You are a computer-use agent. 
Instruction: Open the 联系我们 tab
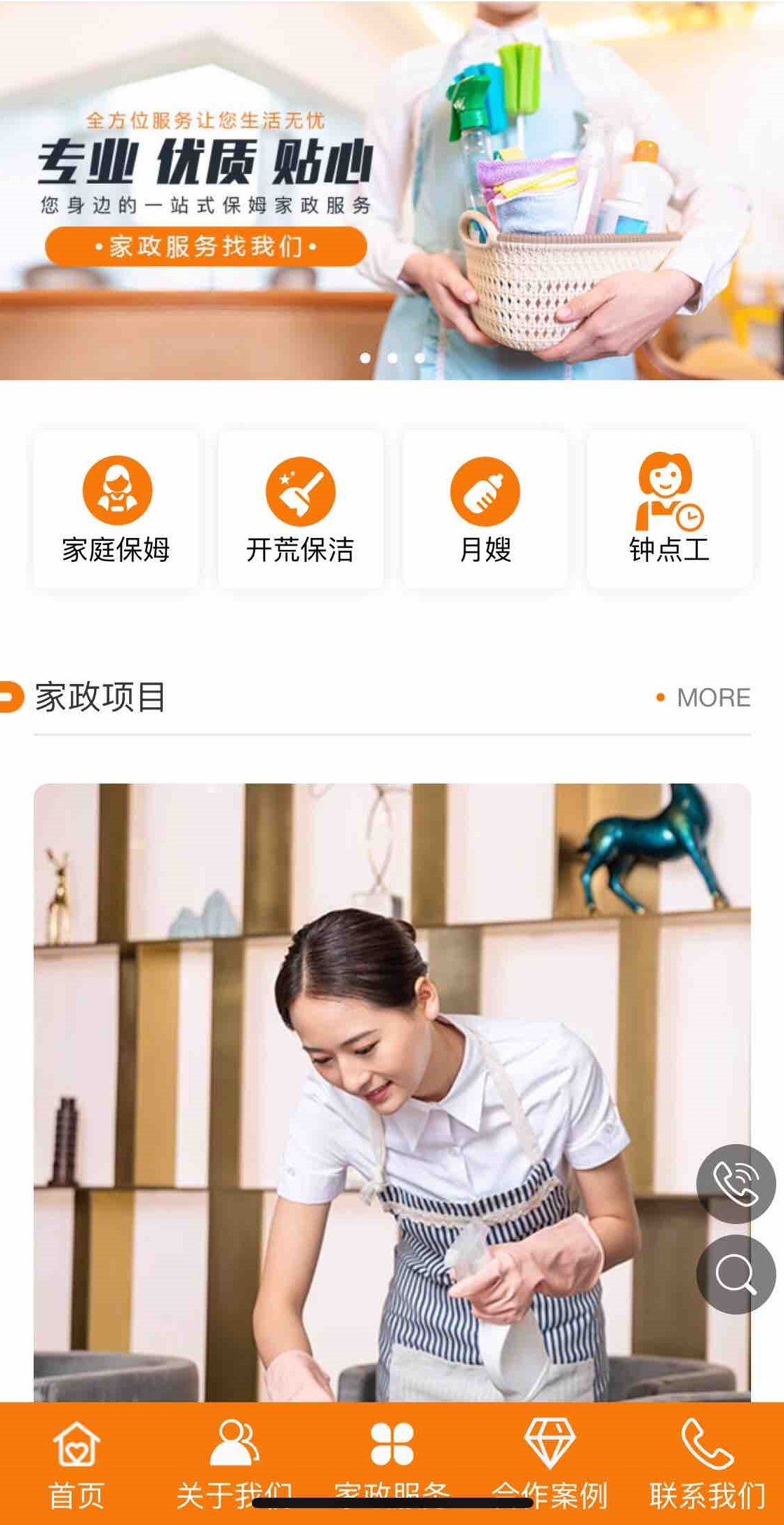[707, 1463]
